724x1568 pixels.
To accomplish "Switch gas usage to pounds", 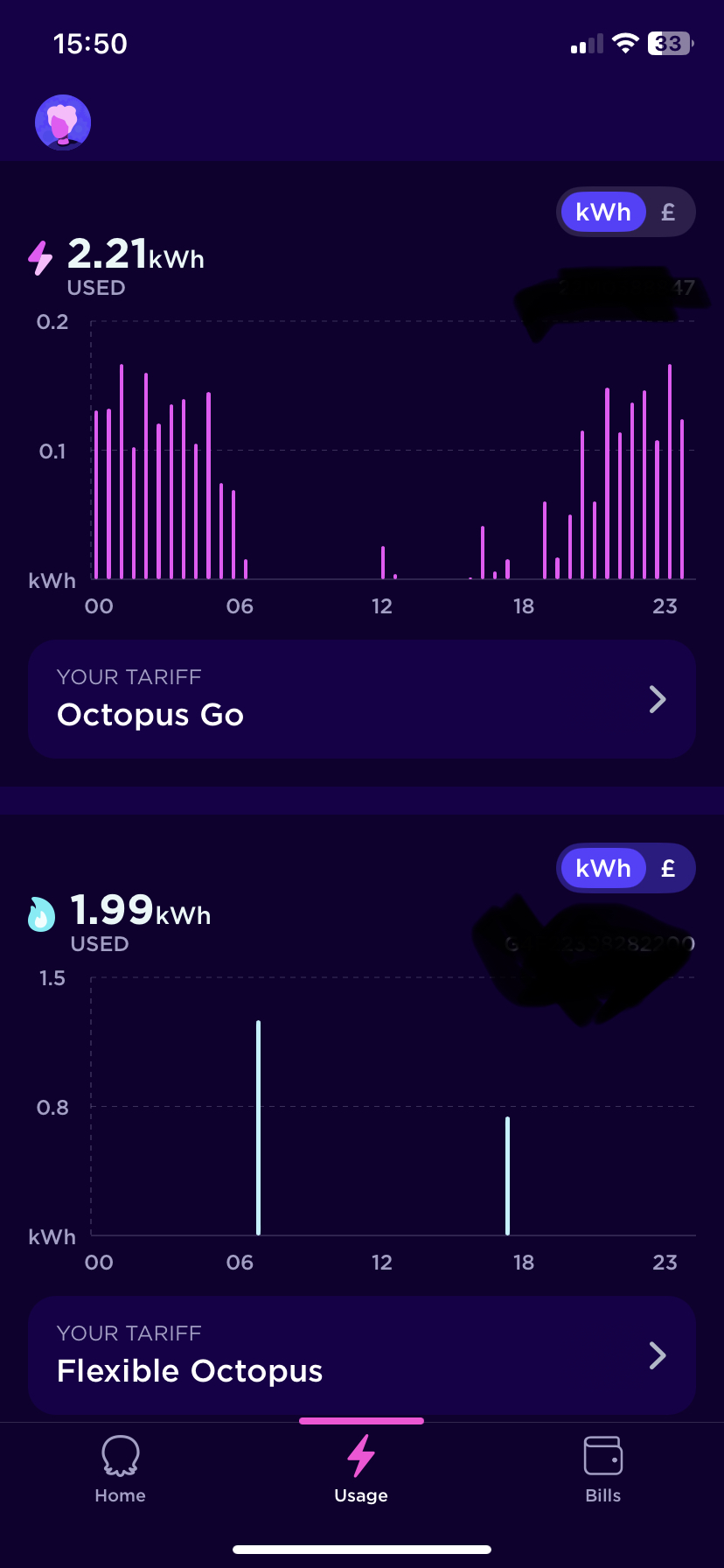I will click(x=668, y=869).
